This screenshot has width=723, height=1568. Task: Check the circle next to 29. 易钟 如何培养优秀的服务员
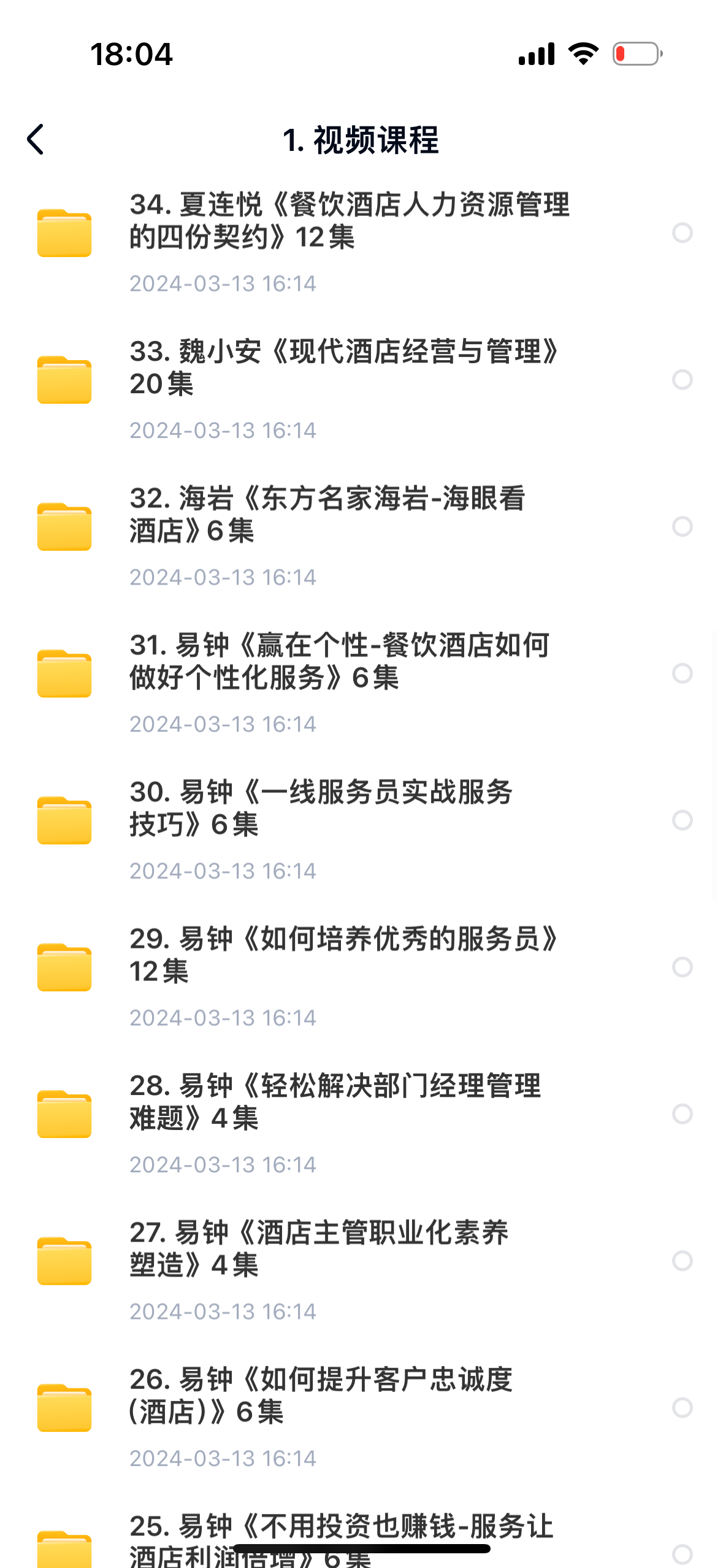682,967
